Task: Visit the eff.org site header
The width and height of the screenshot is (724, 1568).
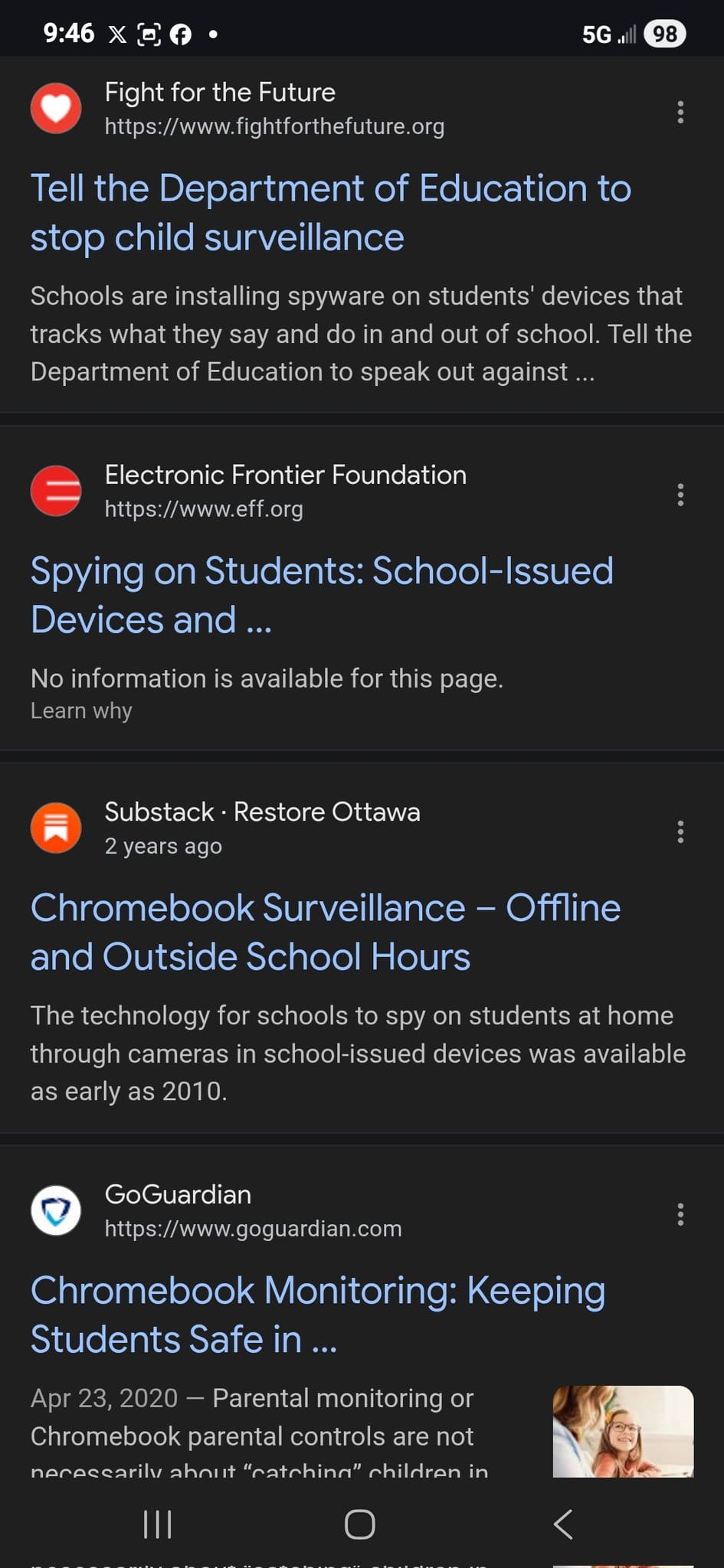Action: [285, 491]
